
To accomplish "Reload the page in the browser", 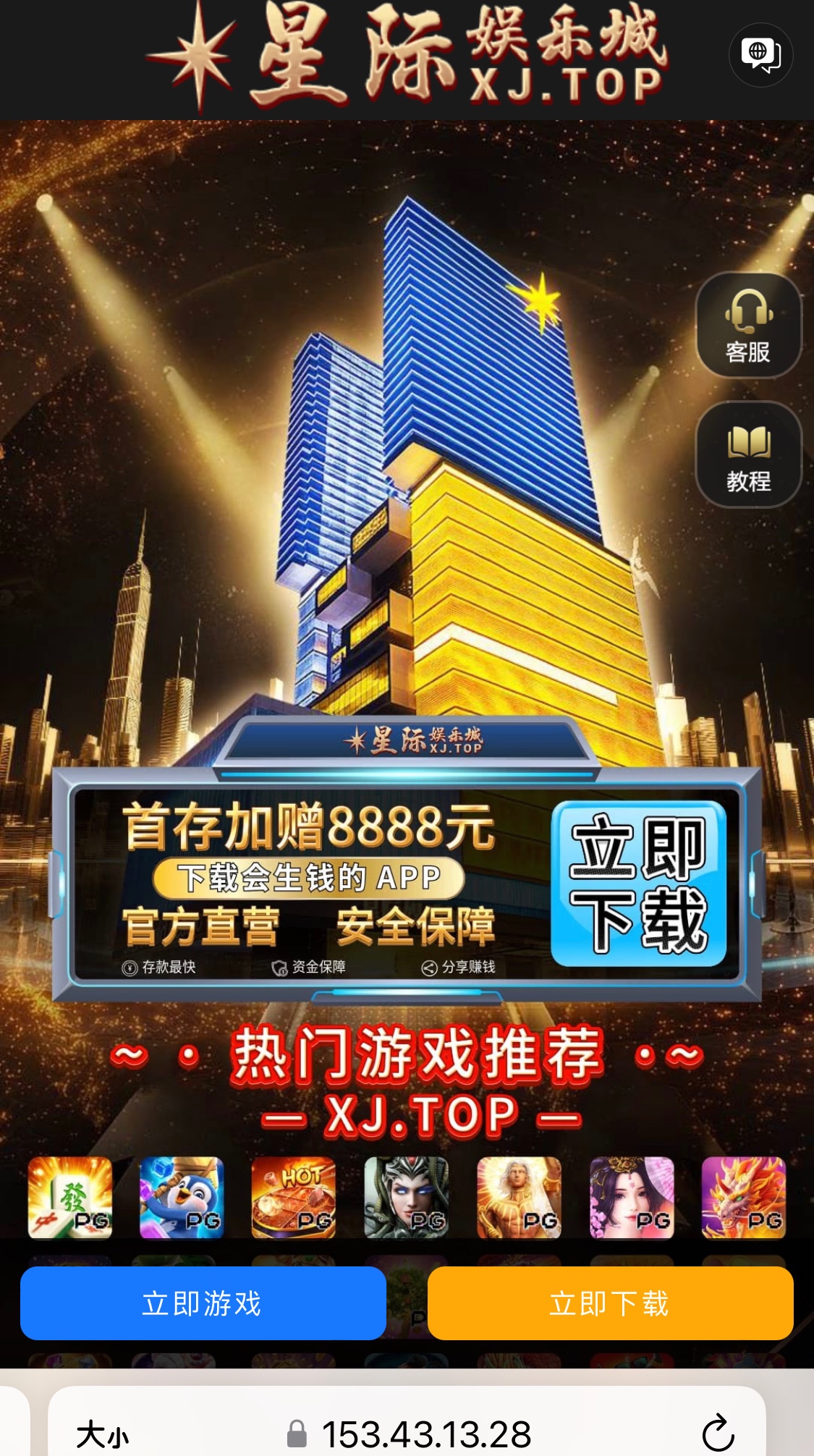I will [x=718, y=1432].
